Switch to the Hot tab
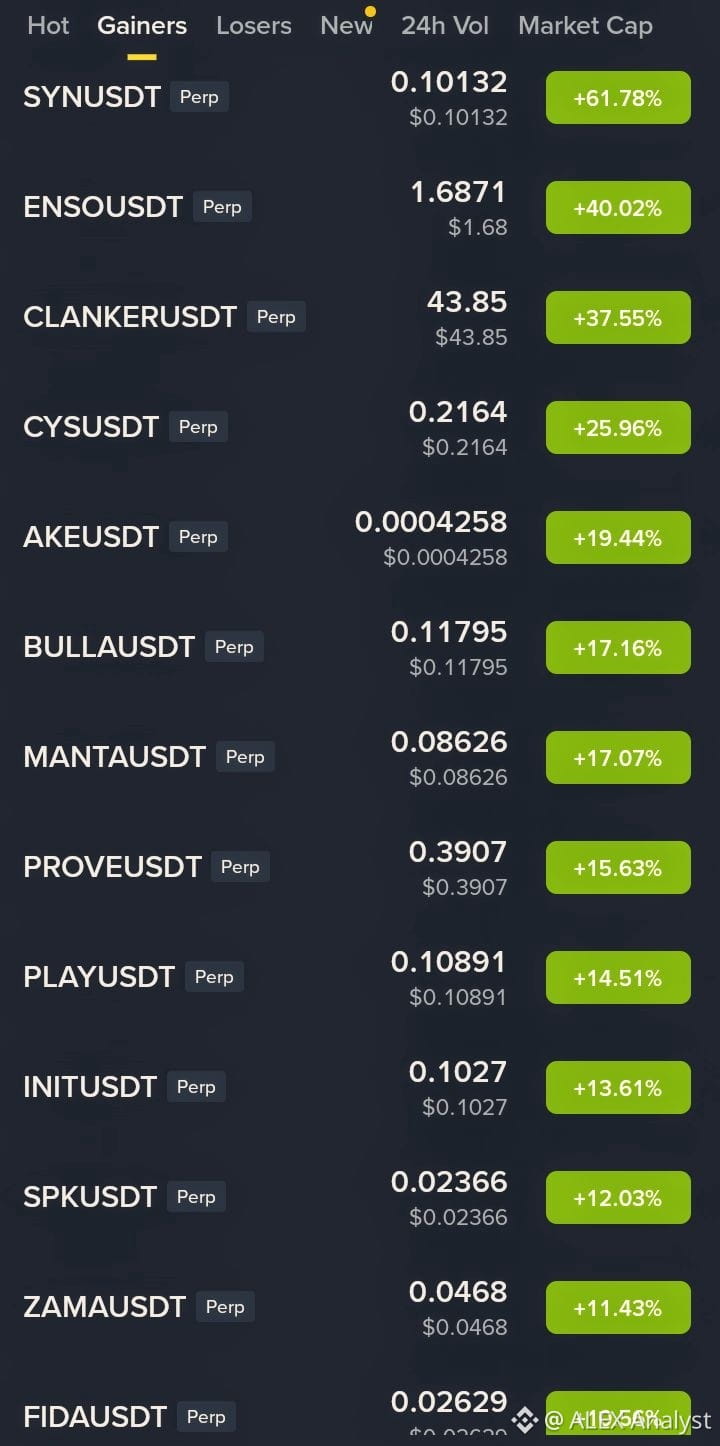This screenshot has width=720, height=1446. pyautogui.click(x=48, y=26)
